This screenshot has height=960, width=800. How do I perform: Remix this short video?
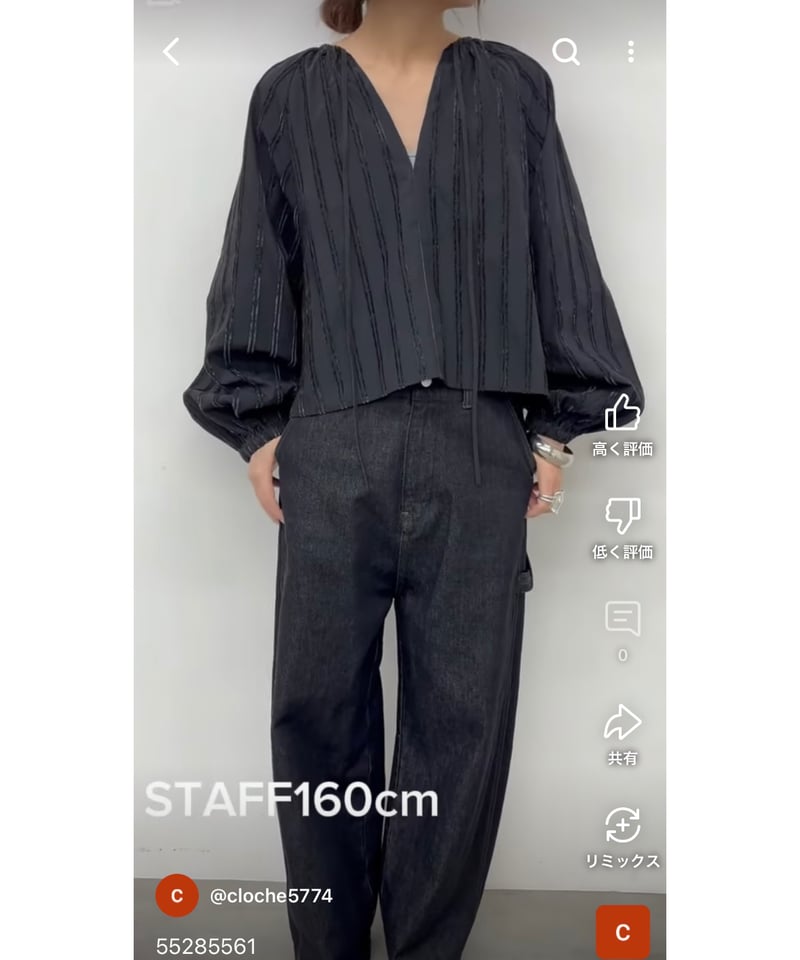[x=622, y=826]
